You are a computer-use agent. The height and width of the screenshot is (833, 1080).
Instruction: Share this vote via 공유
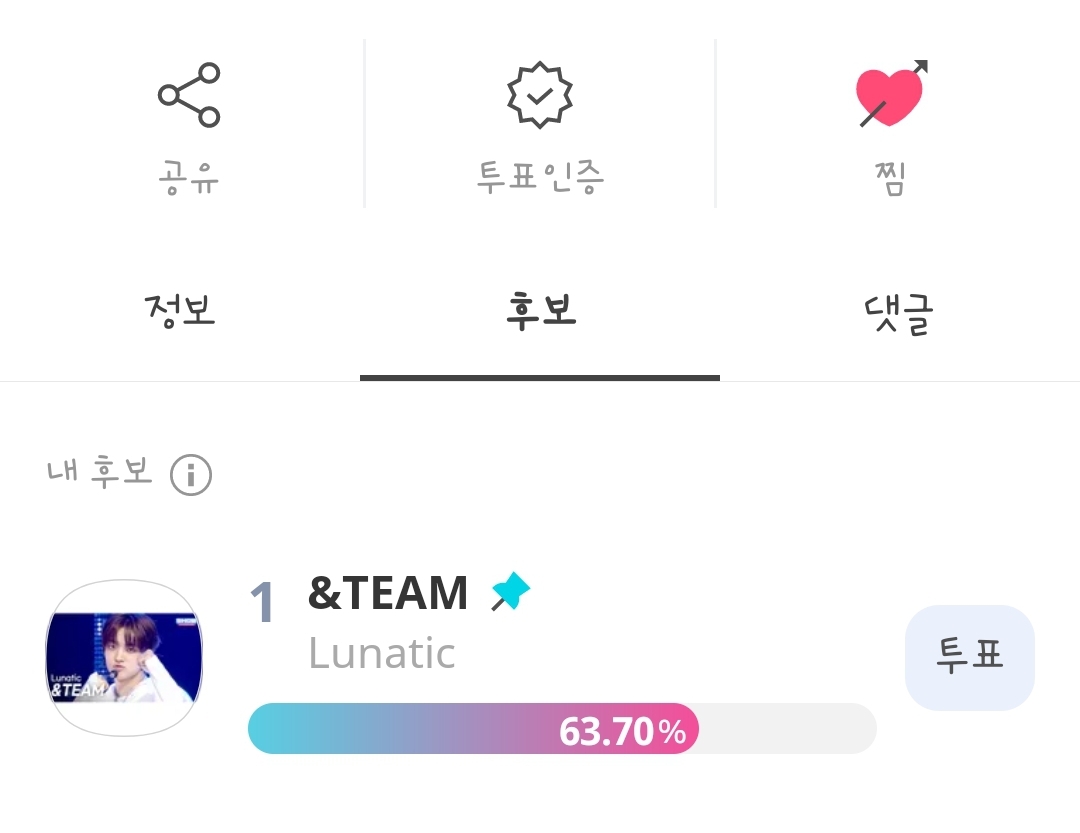click(x=188, y=125)
